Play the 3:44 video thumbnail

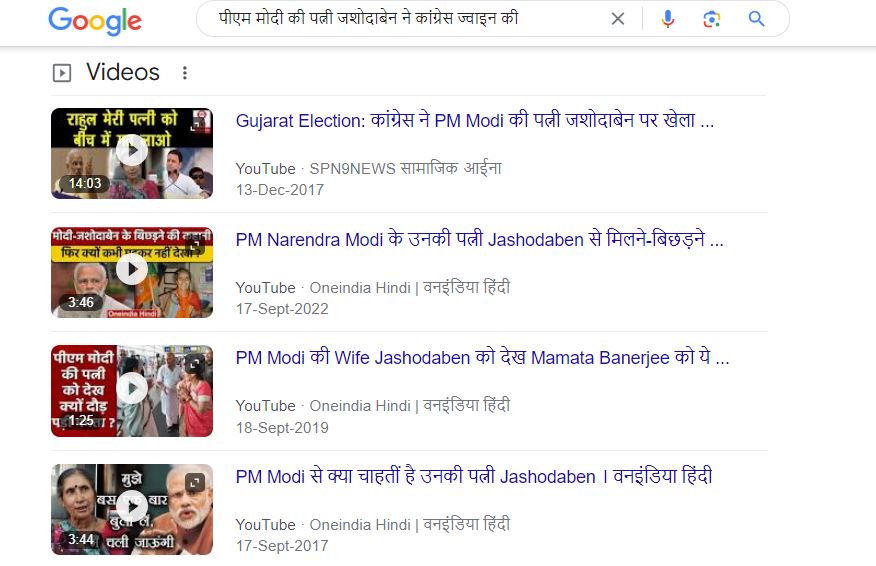(x=132, y=509)
